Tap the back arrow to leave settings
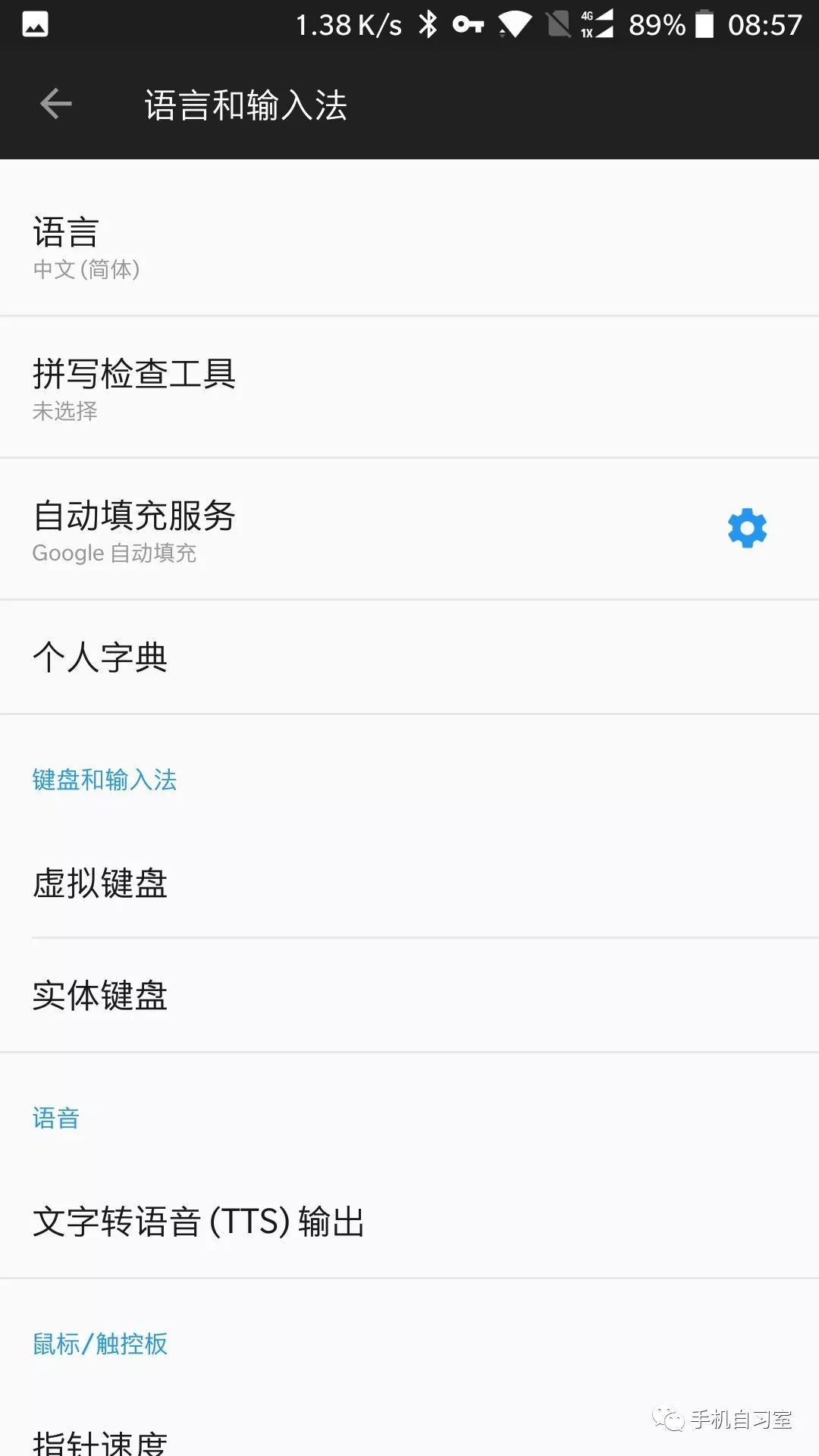The width and height of the screenshot is (819, 1456). point(55,103)
